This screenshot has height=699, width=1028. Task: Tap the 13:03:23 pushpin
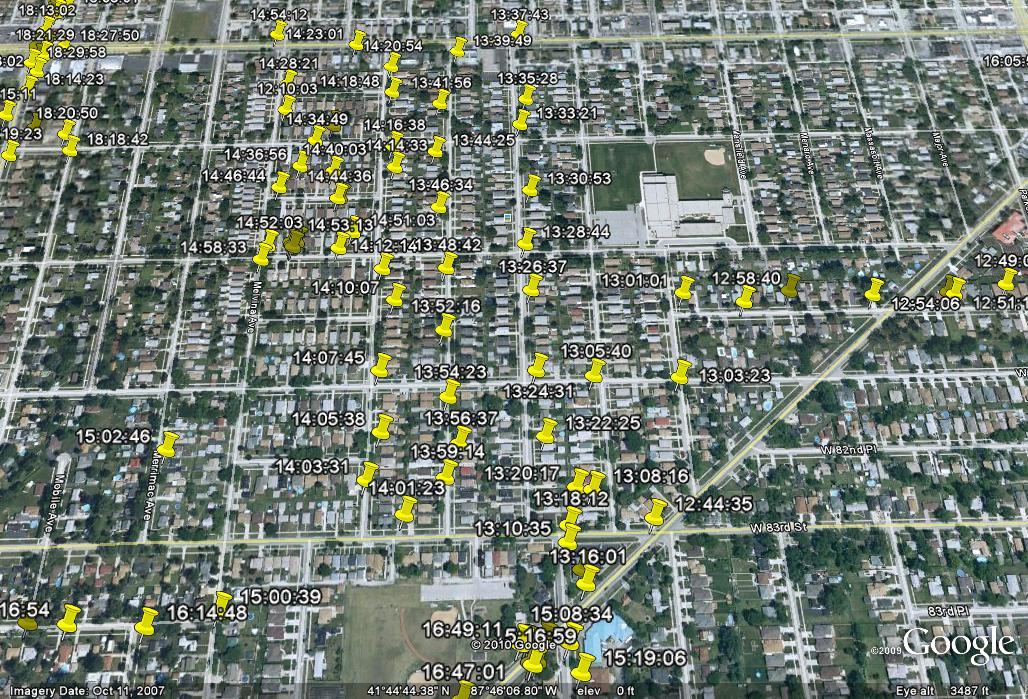pyautogui.click(x=682, y=371)
